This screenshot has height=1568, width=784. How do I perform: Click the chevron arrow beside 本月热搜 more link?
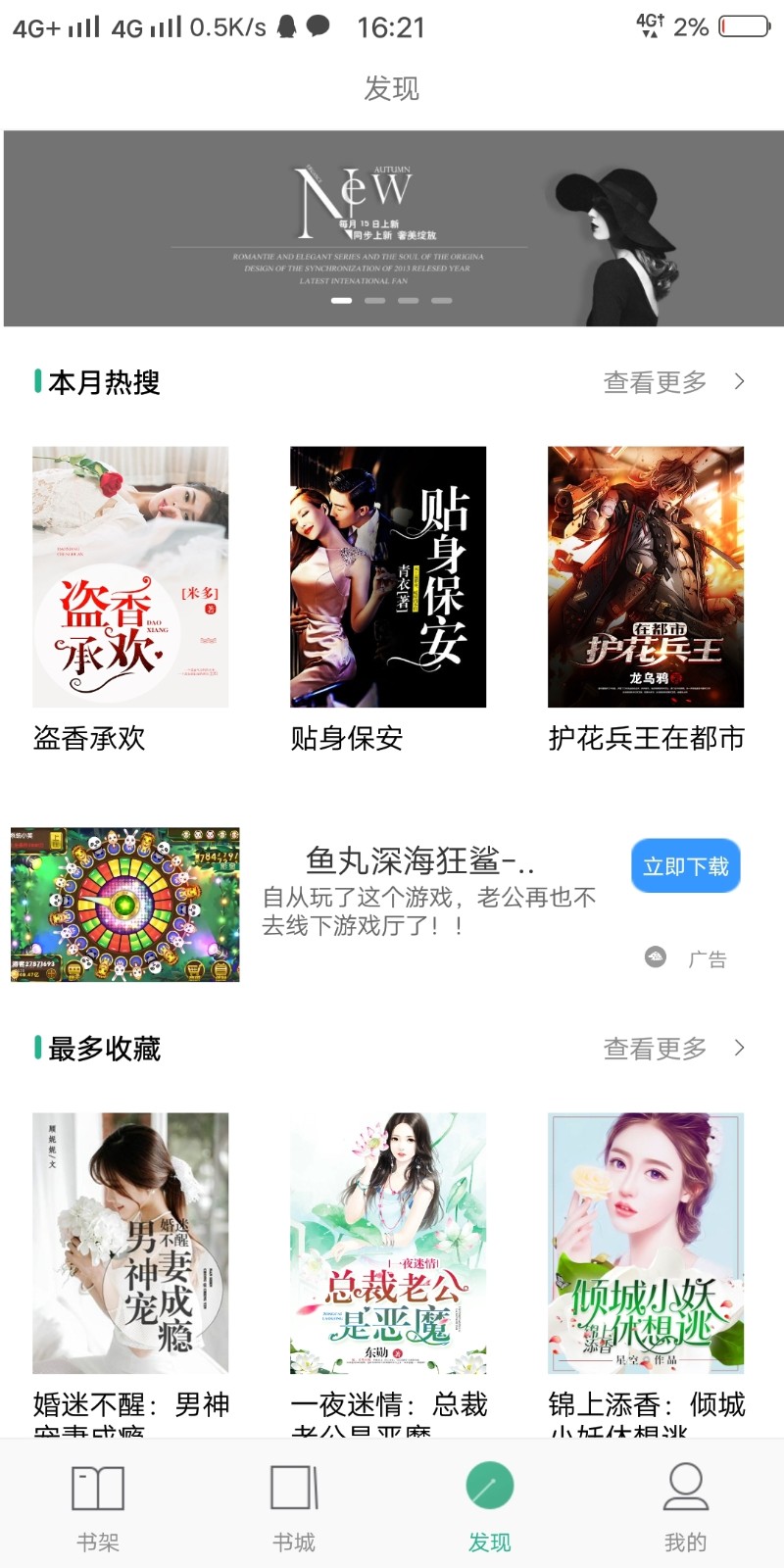click(742, 382)
